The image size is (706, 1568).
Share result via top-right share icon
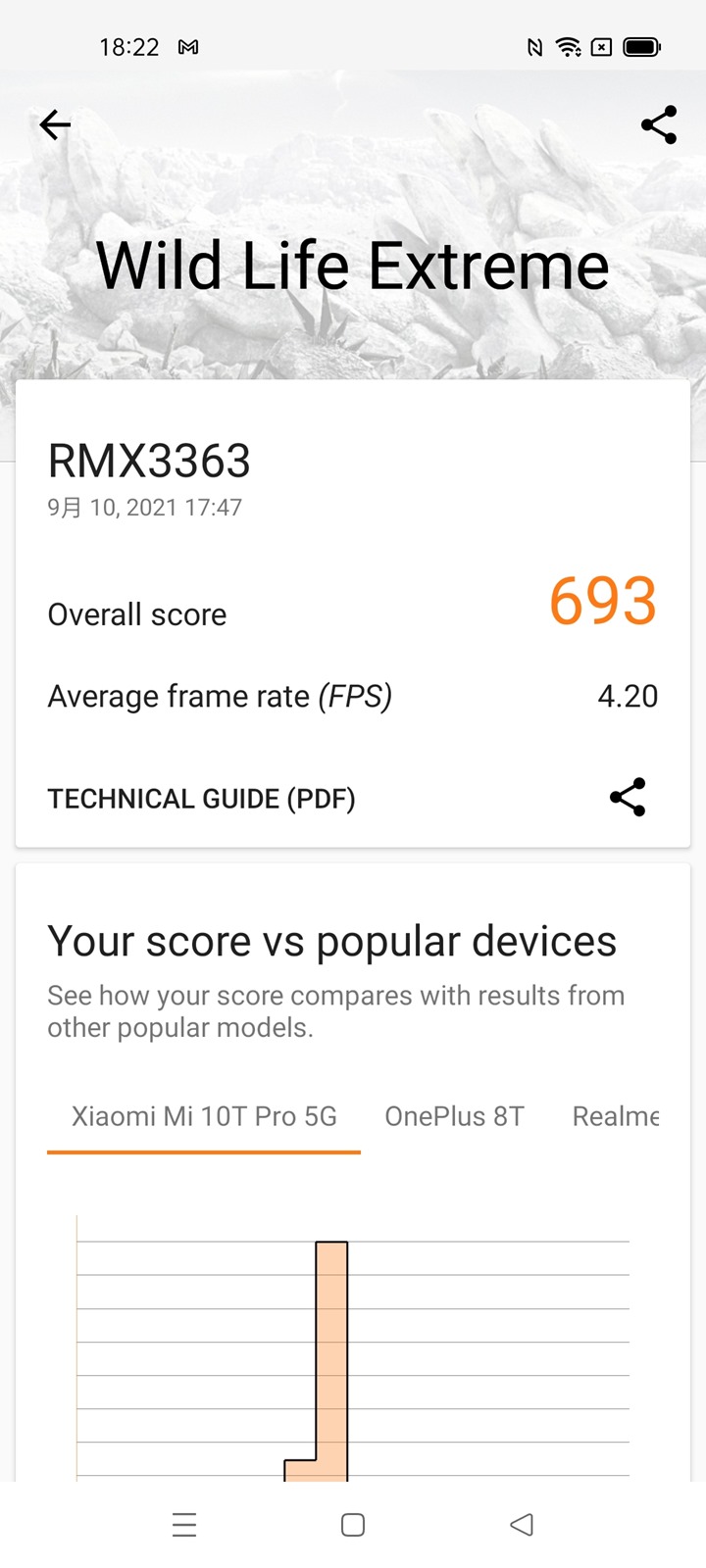pos(658,124)
